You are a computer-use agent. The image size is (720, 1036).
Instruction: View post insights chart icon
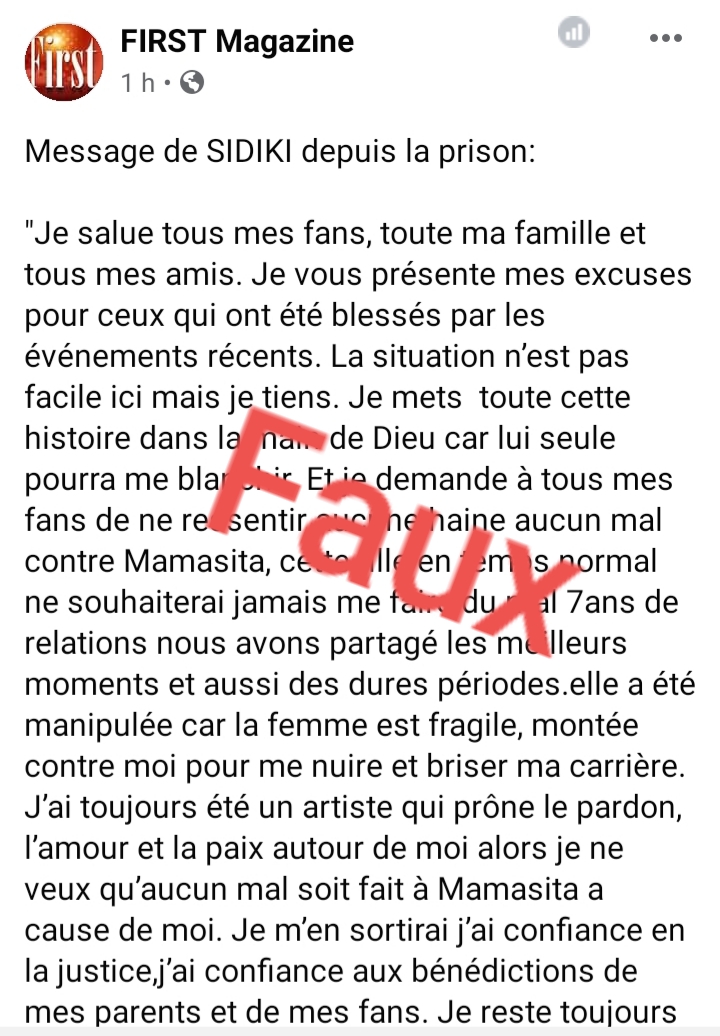click(574, 32)
